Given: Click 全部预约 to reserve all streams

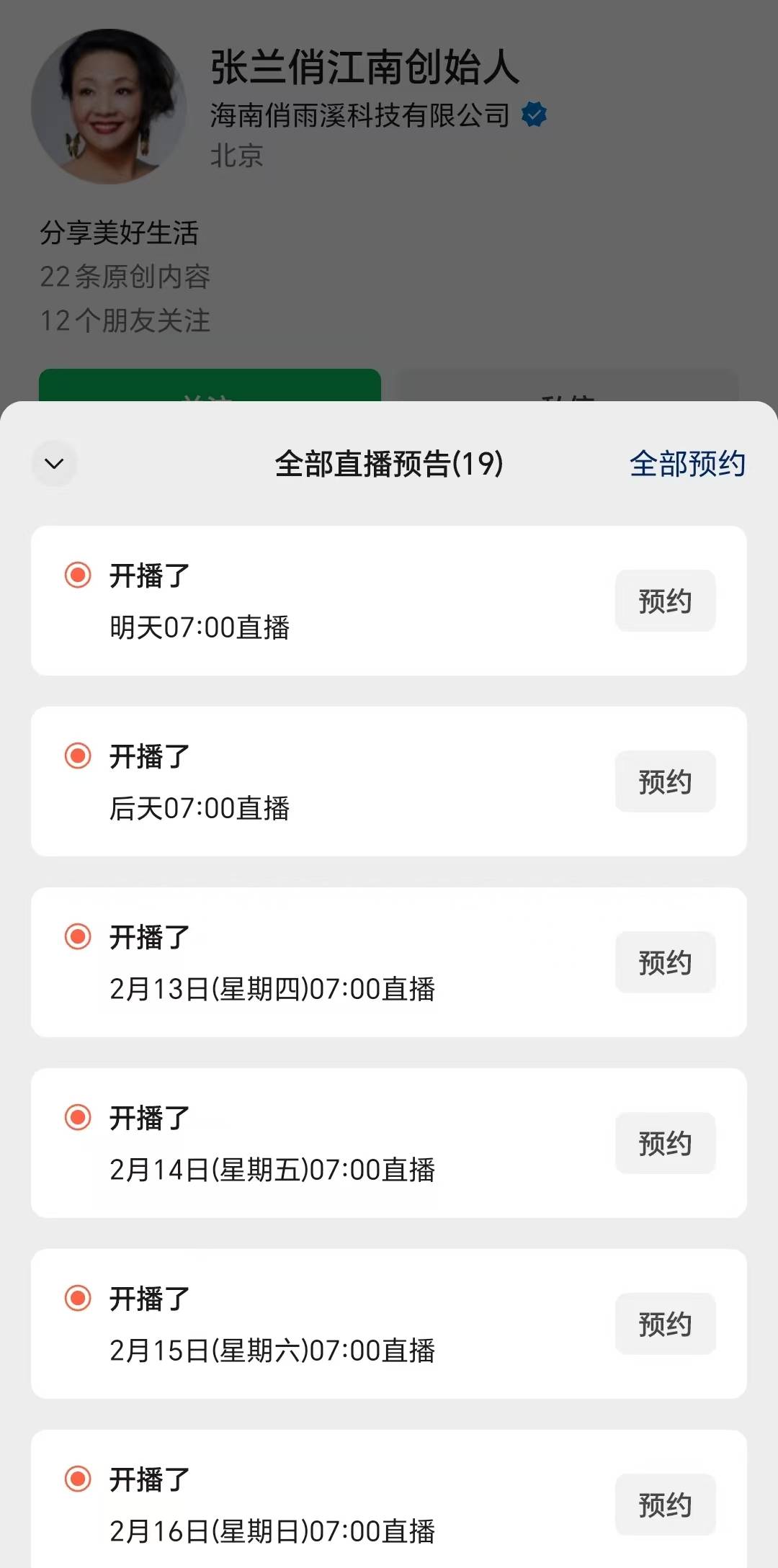Looking at the screenshot, I should coord(688,465).
